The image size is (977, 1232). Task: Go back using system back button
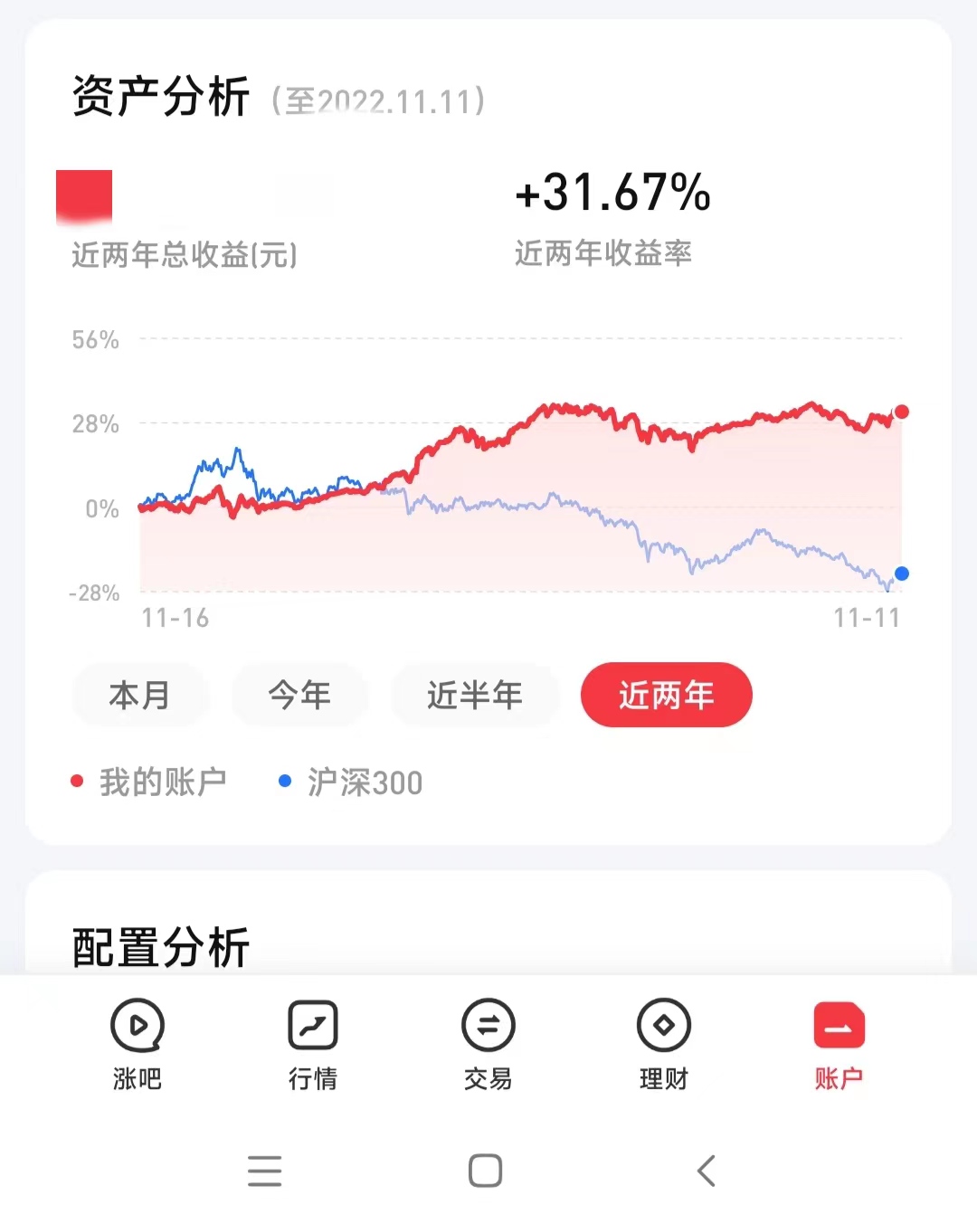point(707,1170)
